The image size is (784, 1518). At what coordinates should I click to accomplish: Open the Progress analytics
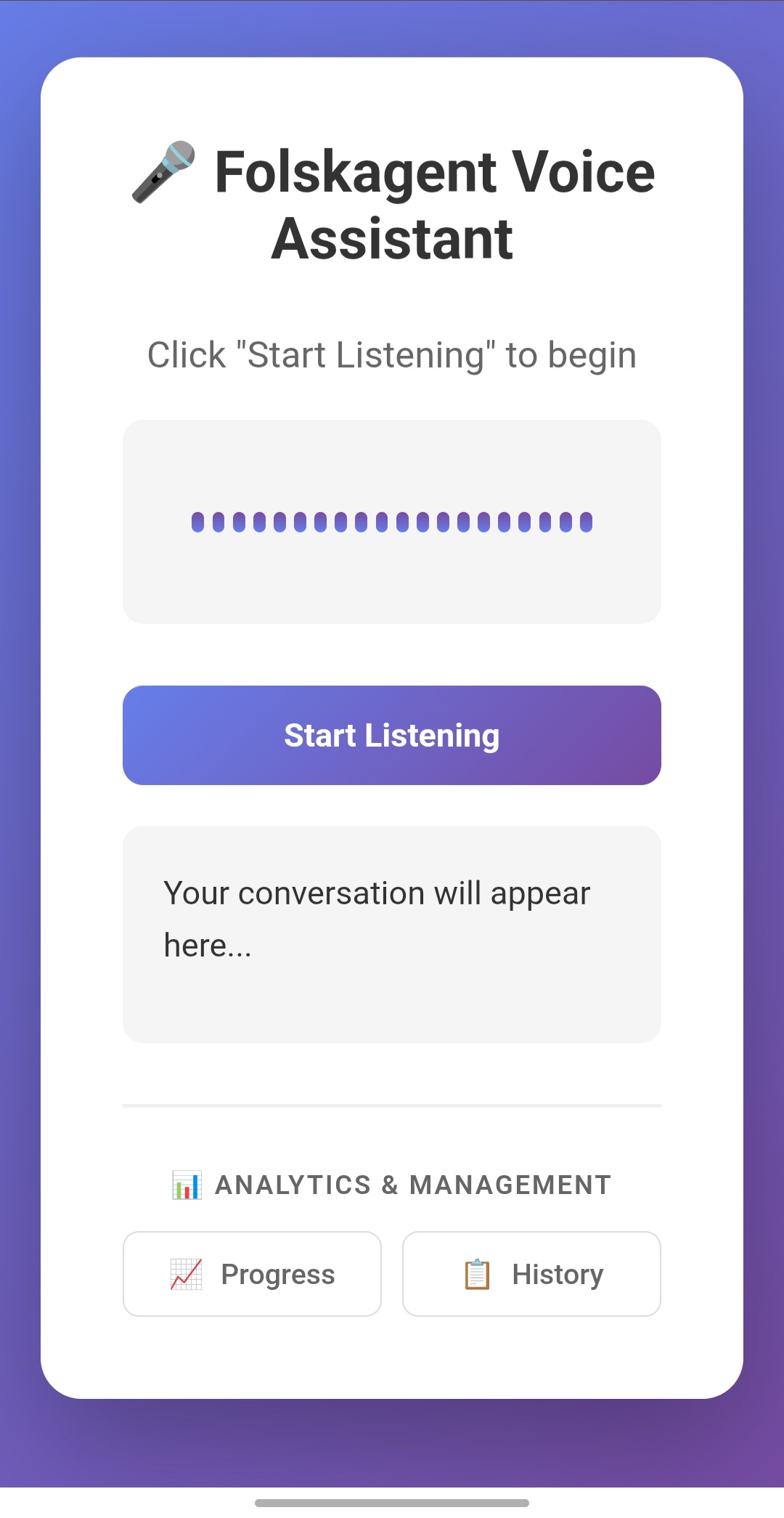coord(252,1274)
